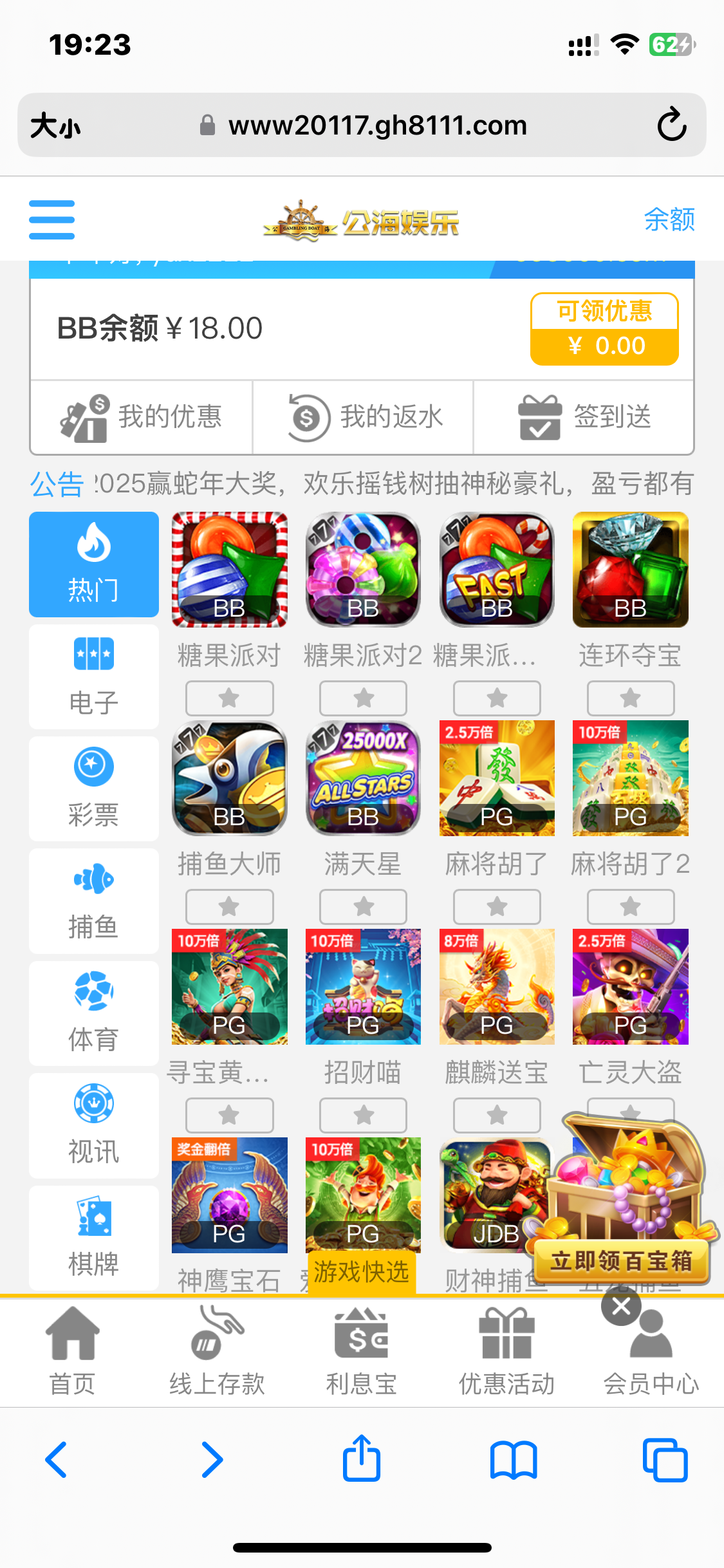The height and width of the screenshot is (1568, 724).
Task: Open the 体育 sports category
Action: click(x=94, y=1013)
